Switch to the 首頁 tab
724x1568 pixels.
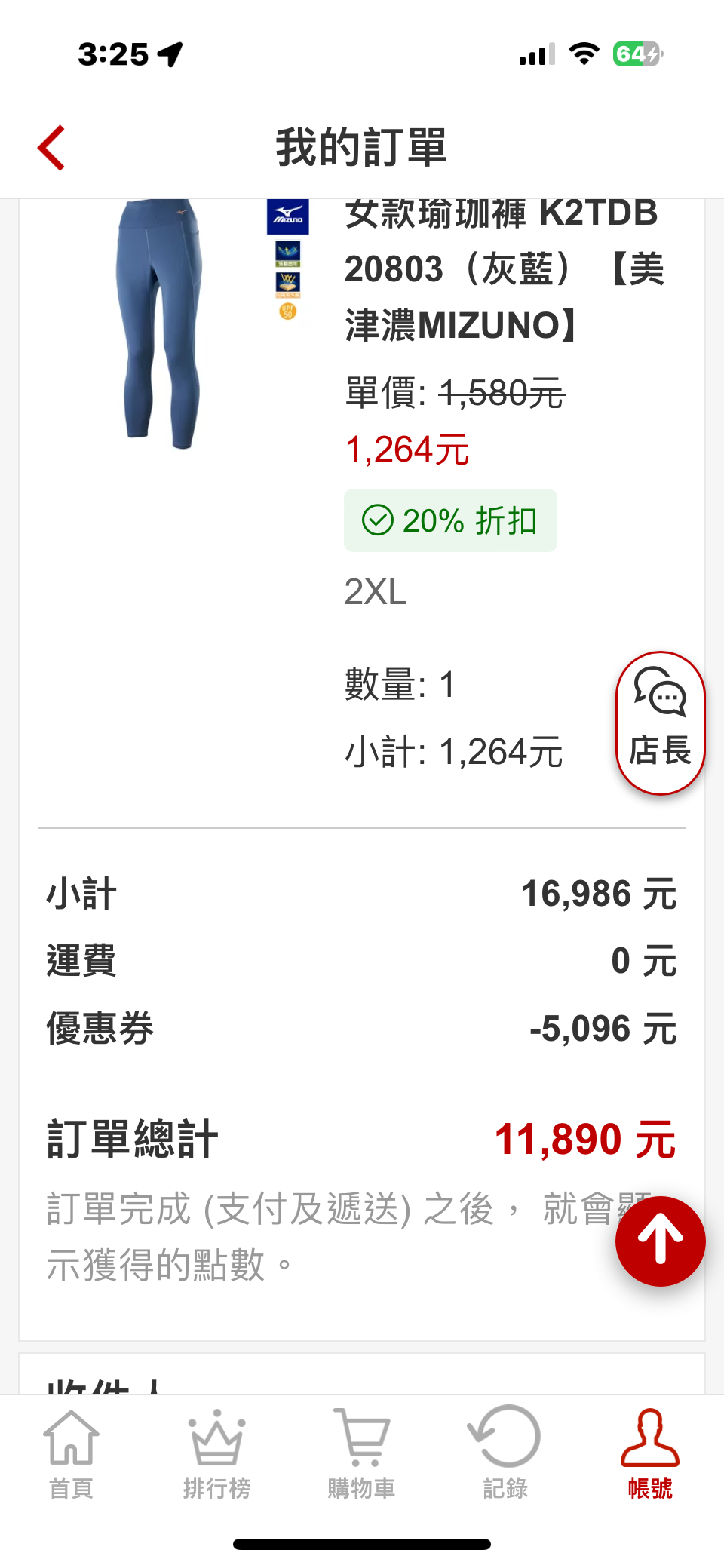71,1453
